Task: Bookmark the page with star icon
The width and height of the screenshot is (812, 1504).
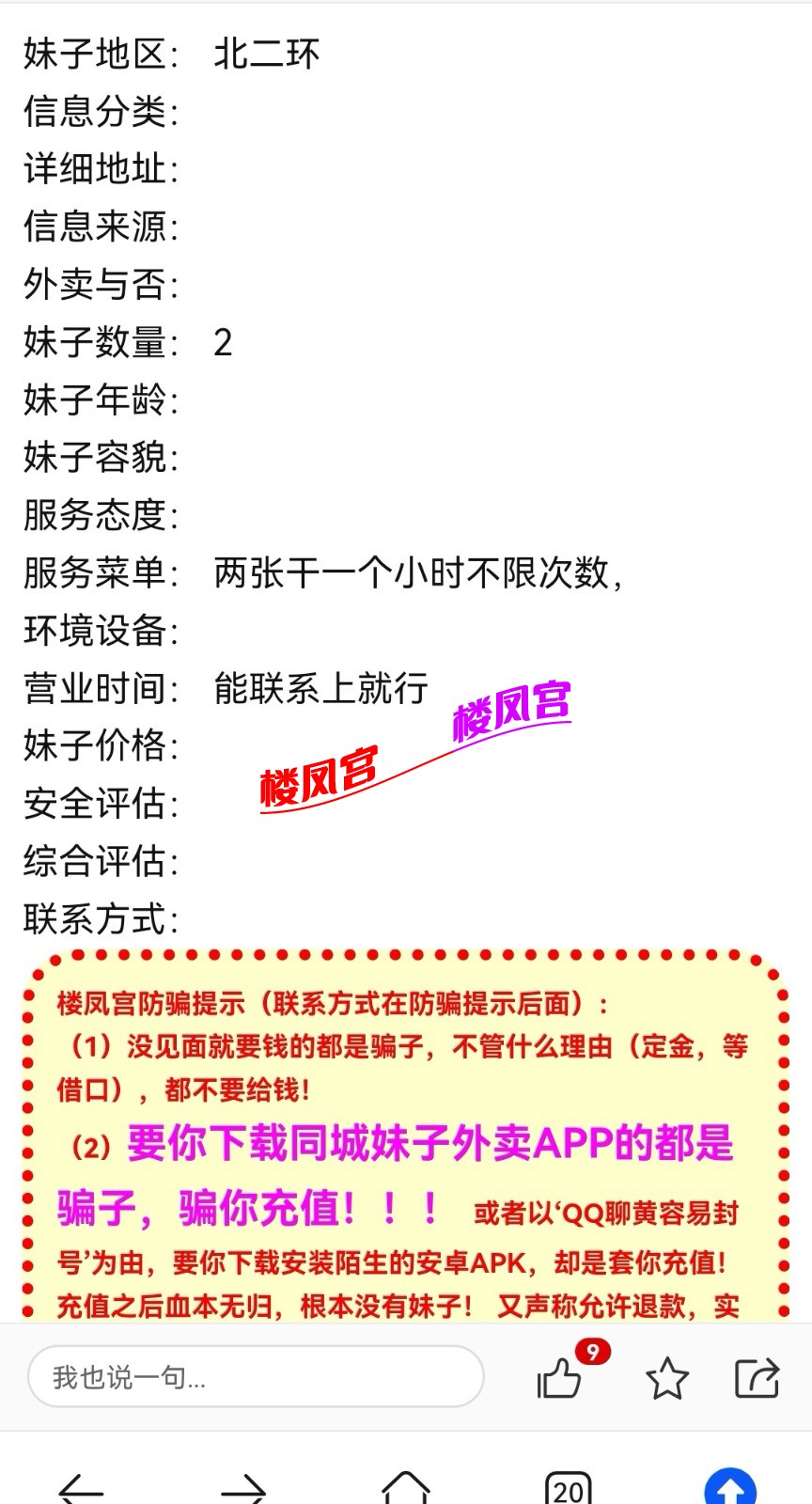Action: pyautogui.click(x=667, y=1379)
